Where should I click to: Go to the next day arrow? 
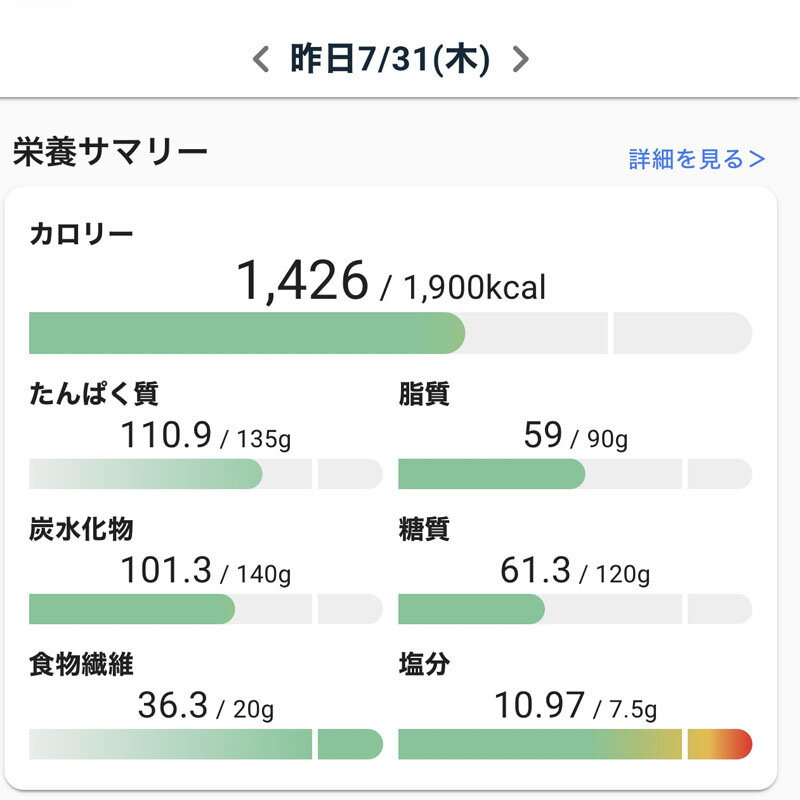click(x=519, y=60)
